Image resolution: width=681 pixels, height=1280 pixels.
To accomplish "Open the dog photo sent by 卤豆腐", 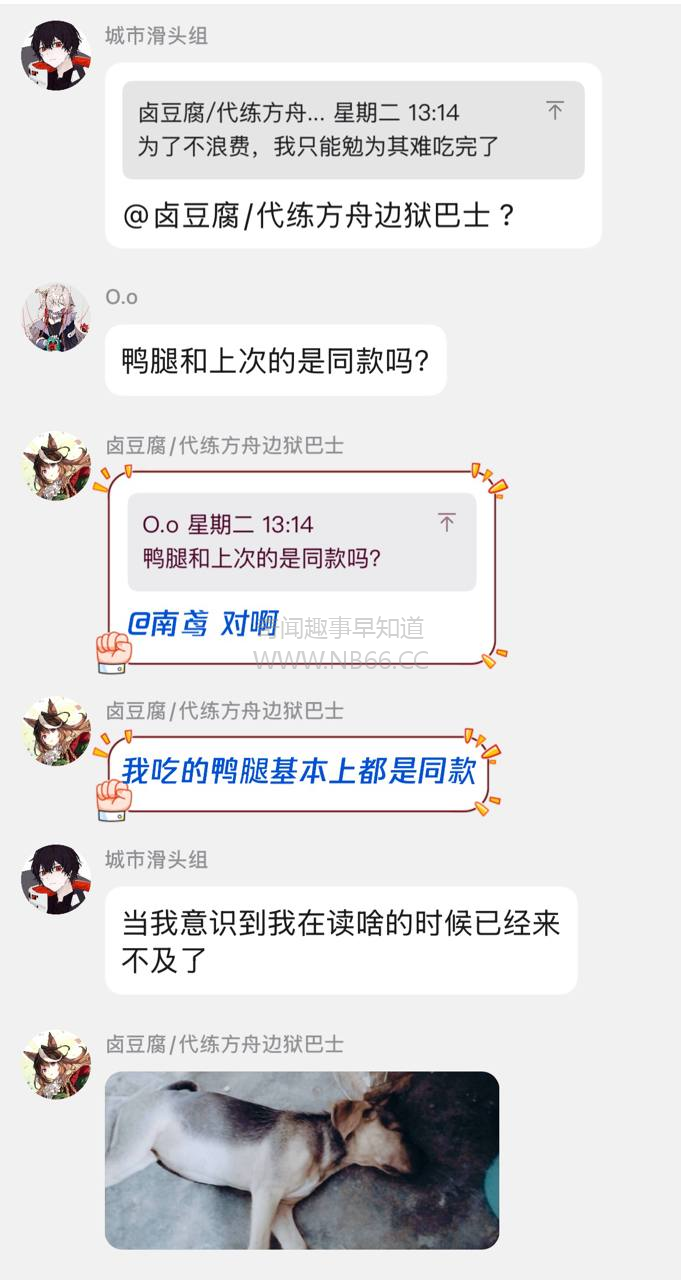I will click(x=301, y=1160).
